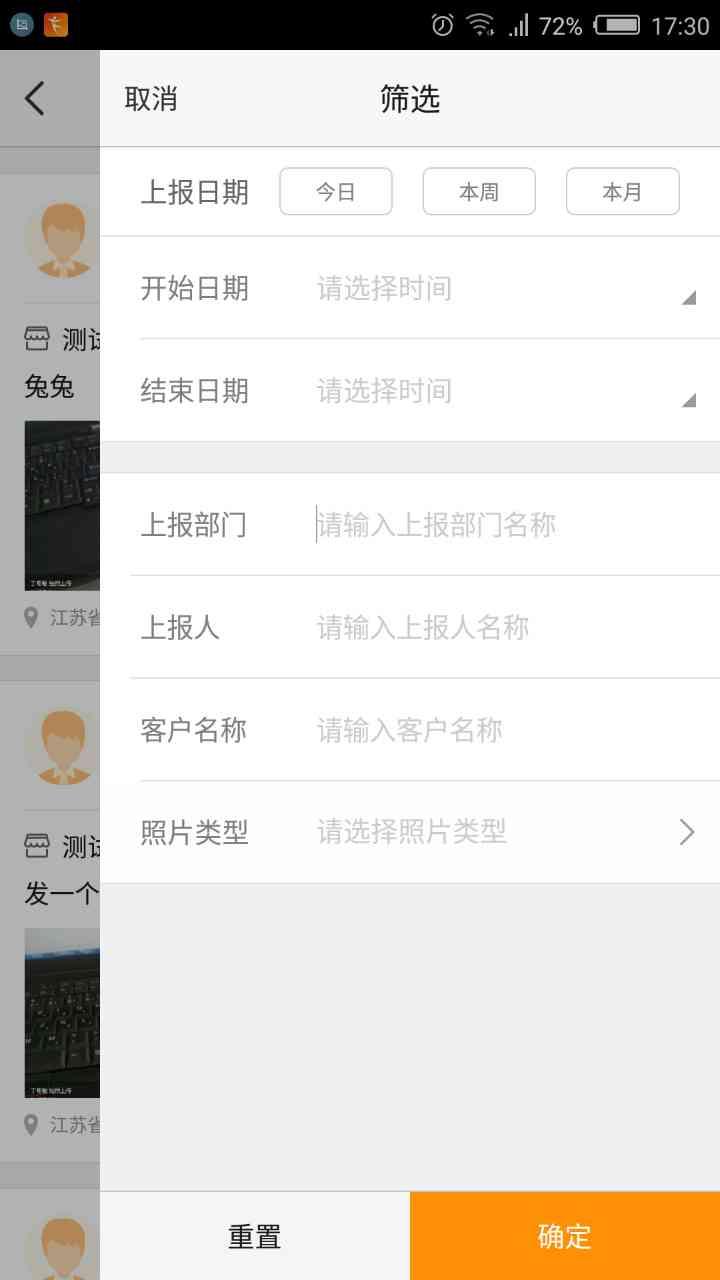Go back with the arrow icon
Screen dimensions: 720x1280
point(35,99)
